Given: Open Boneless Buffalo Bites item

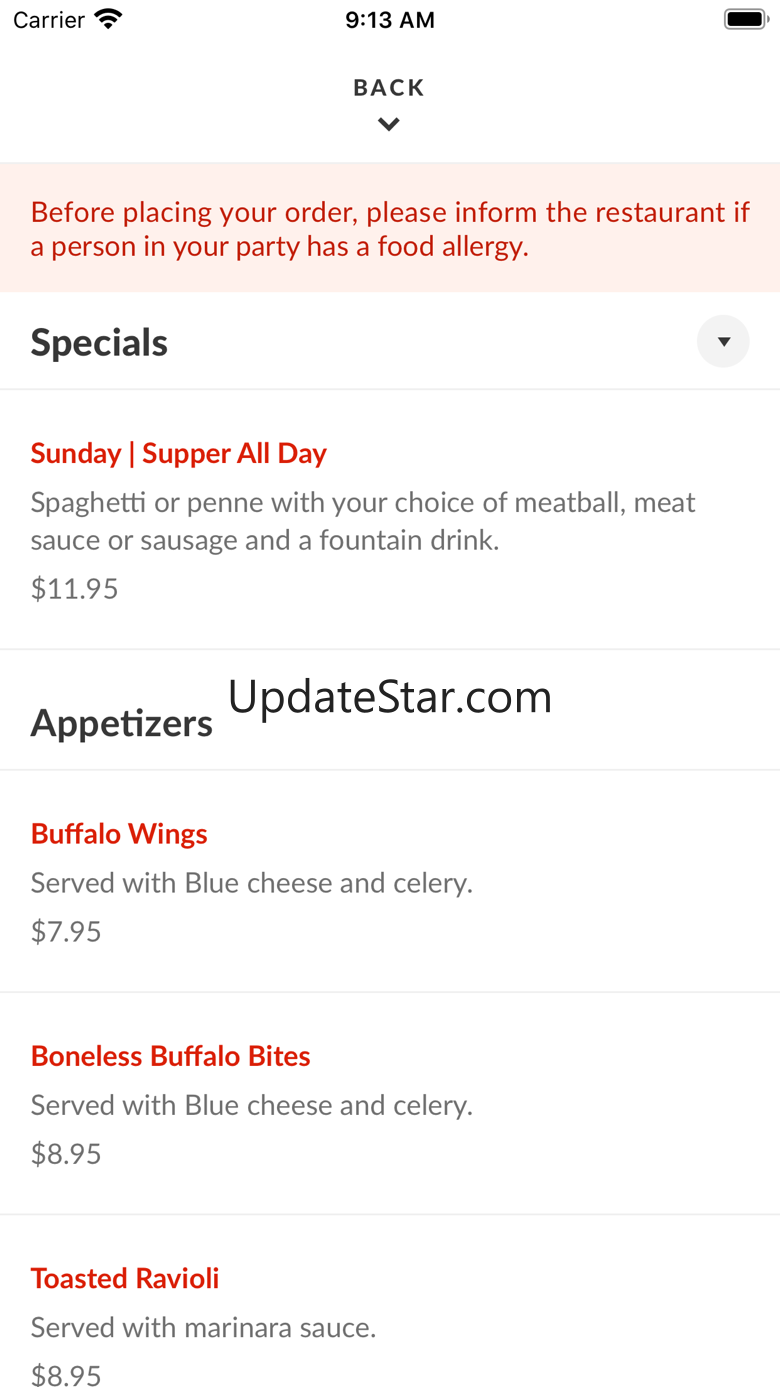Looking at the screenshot, I should coord(390,1104).
